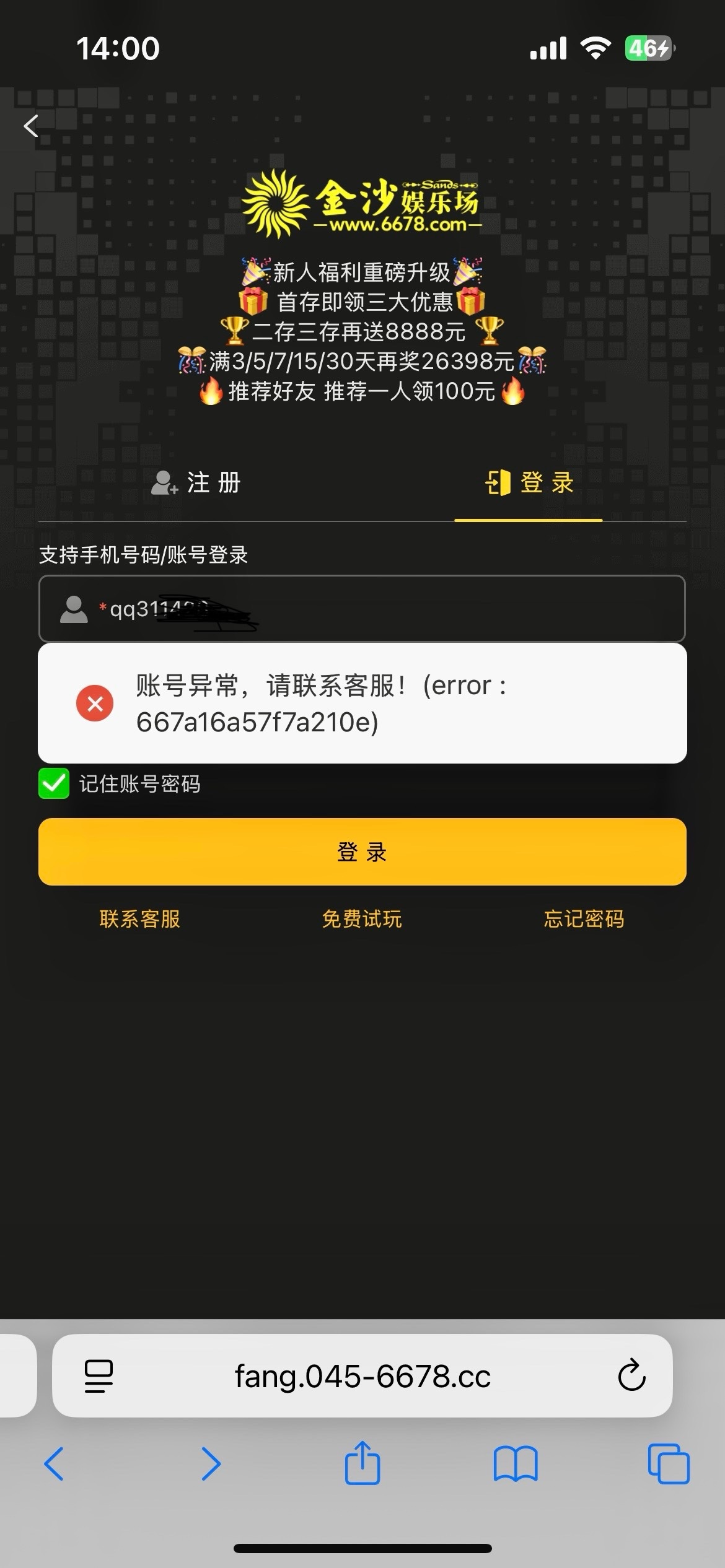The image size is (725, 1568).
Task: Switch to the 注册 tab
Action: 196,483
